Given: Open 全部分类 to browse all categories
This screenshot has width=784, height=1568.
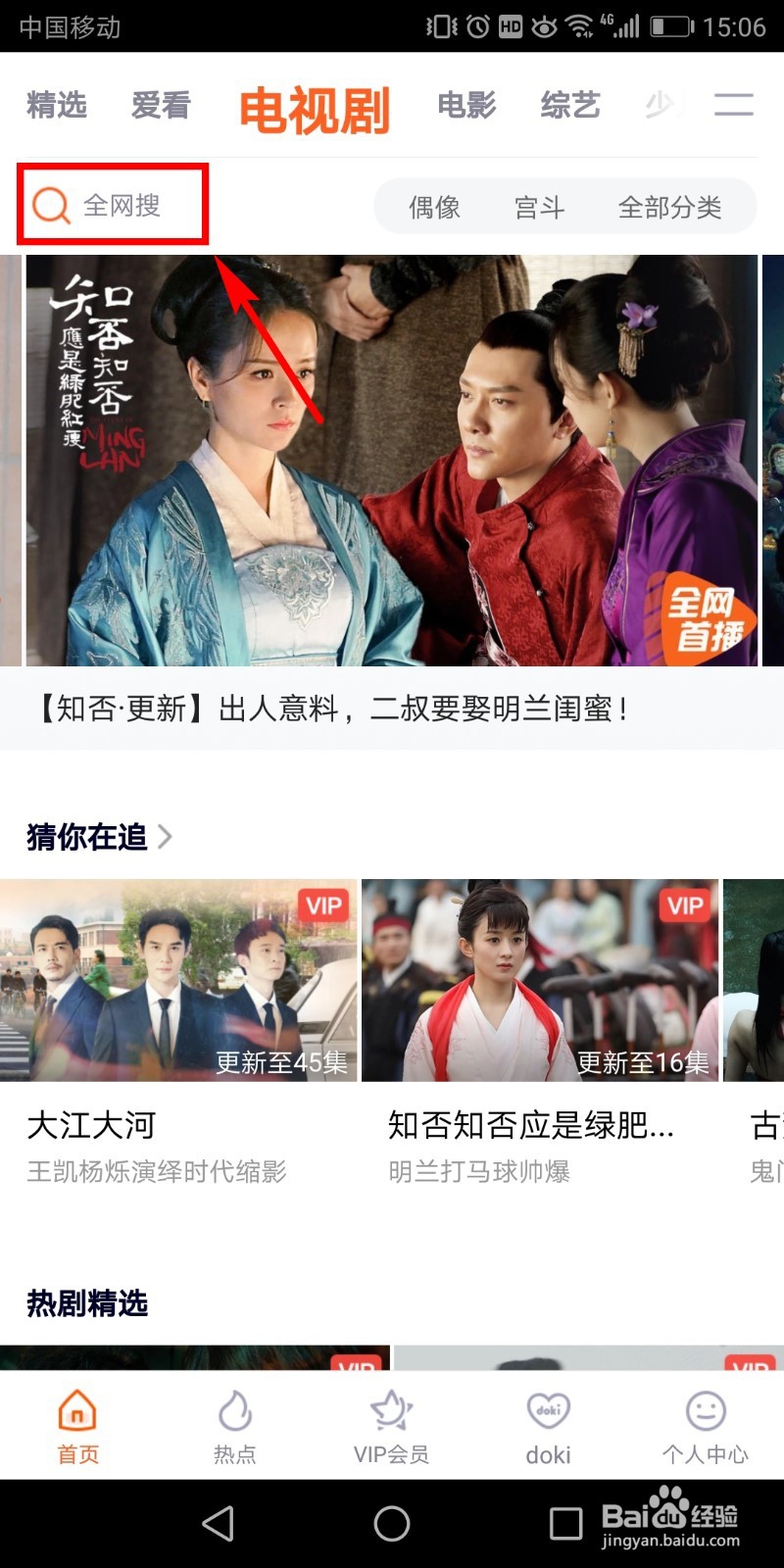Looking at the screenshot, I should point(672,207).
